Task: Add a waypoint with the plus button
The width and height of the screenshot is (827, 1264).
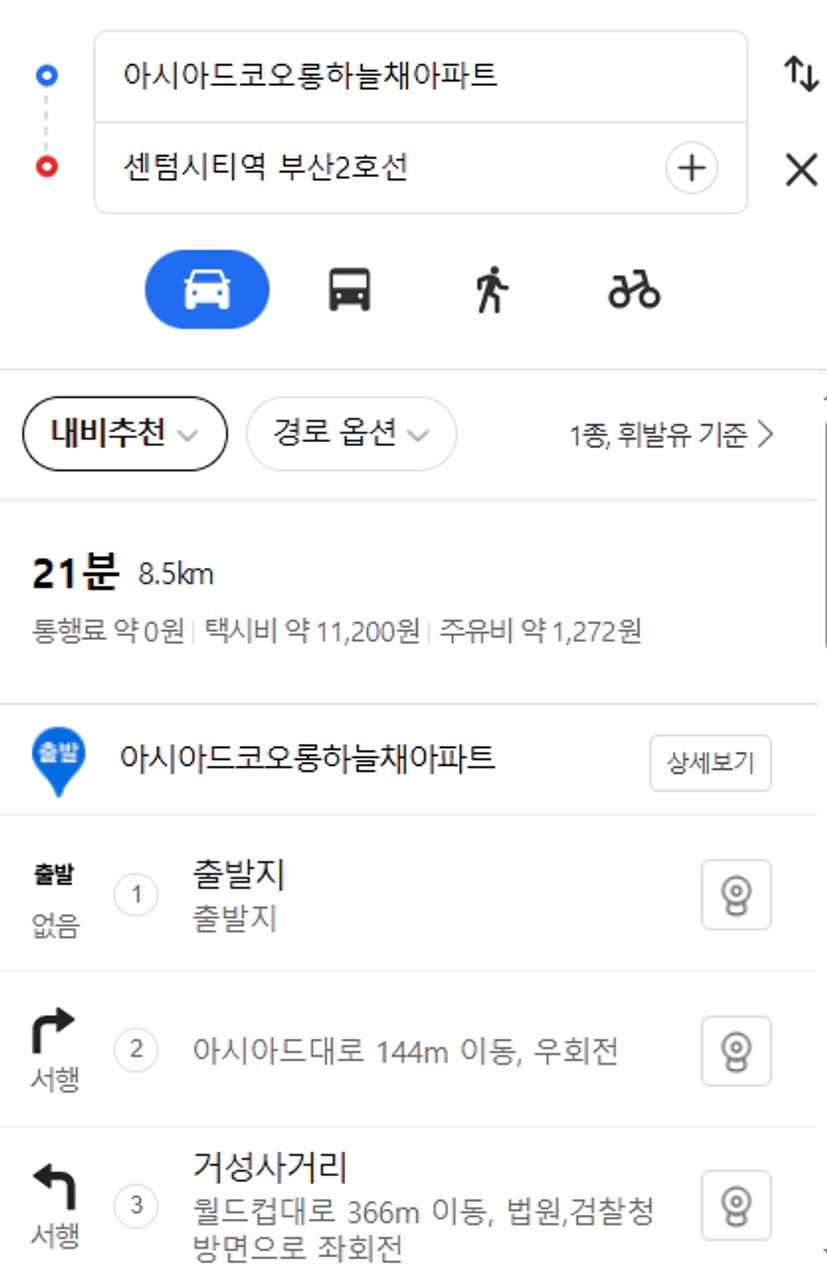Action: (692, 168)
